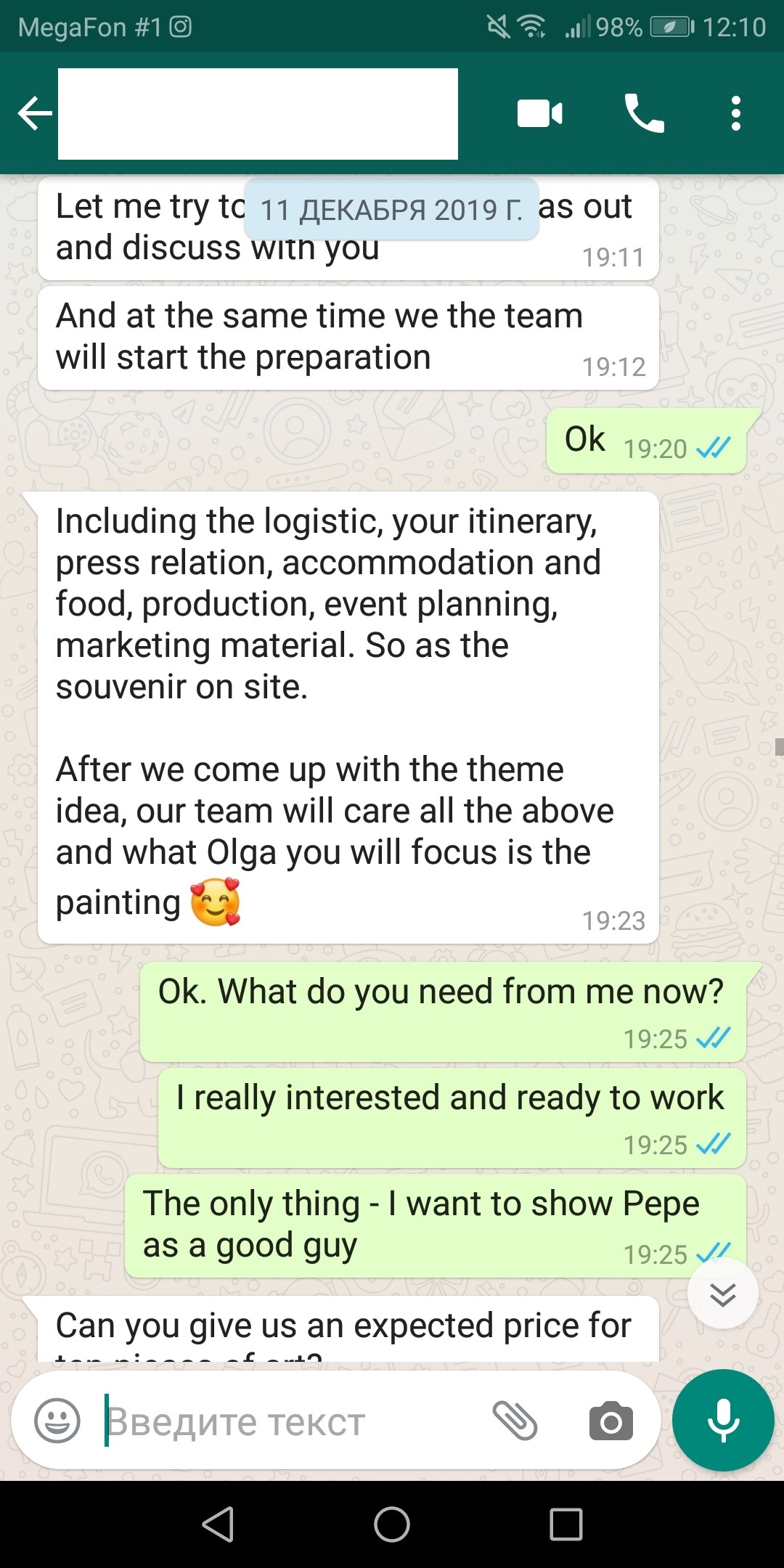784x1568 pixels.
Task: Focus the message text field
Action: [290, 1421]
